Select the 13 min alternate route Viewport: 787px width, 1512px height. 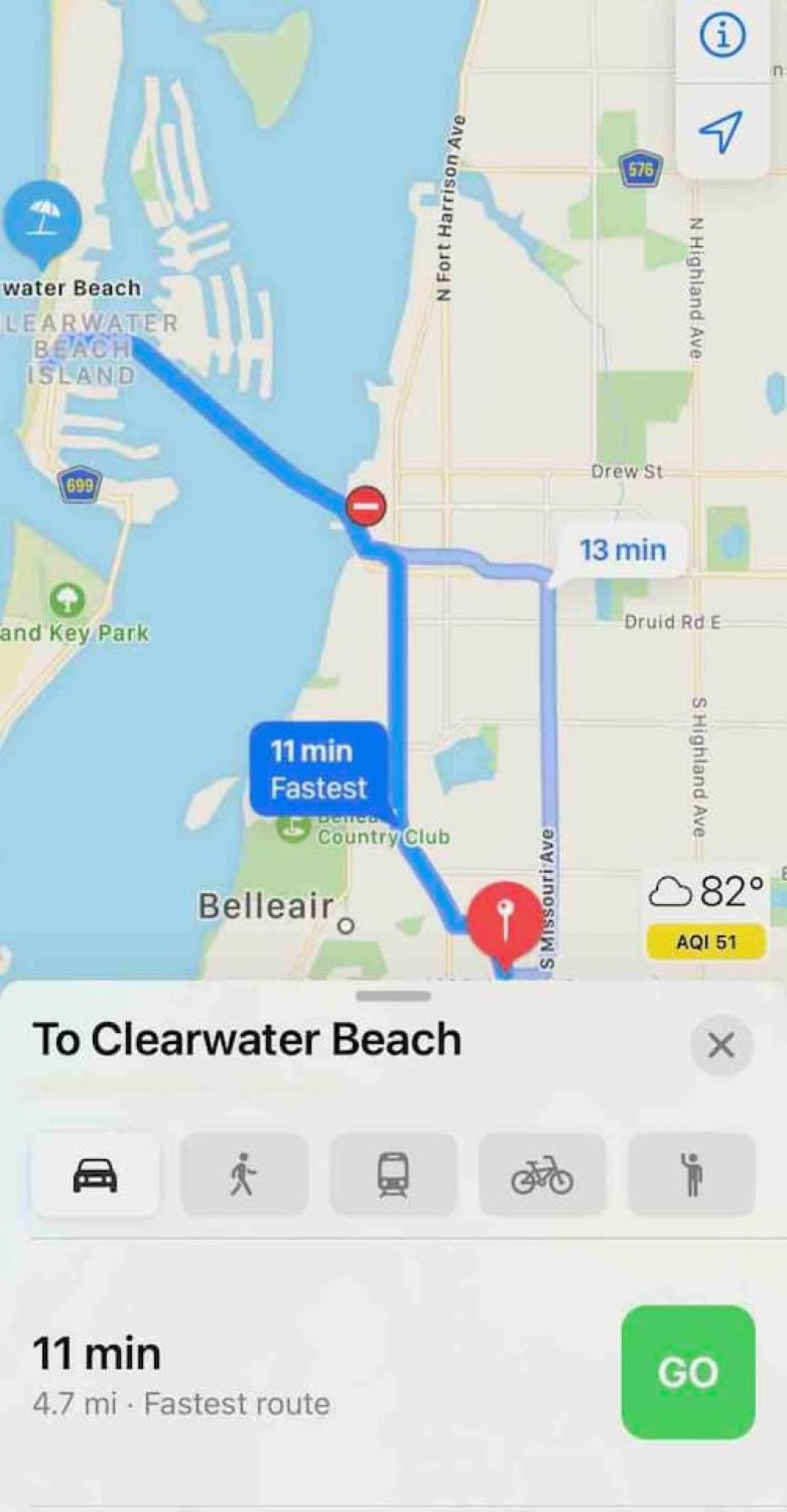(621, 550)
